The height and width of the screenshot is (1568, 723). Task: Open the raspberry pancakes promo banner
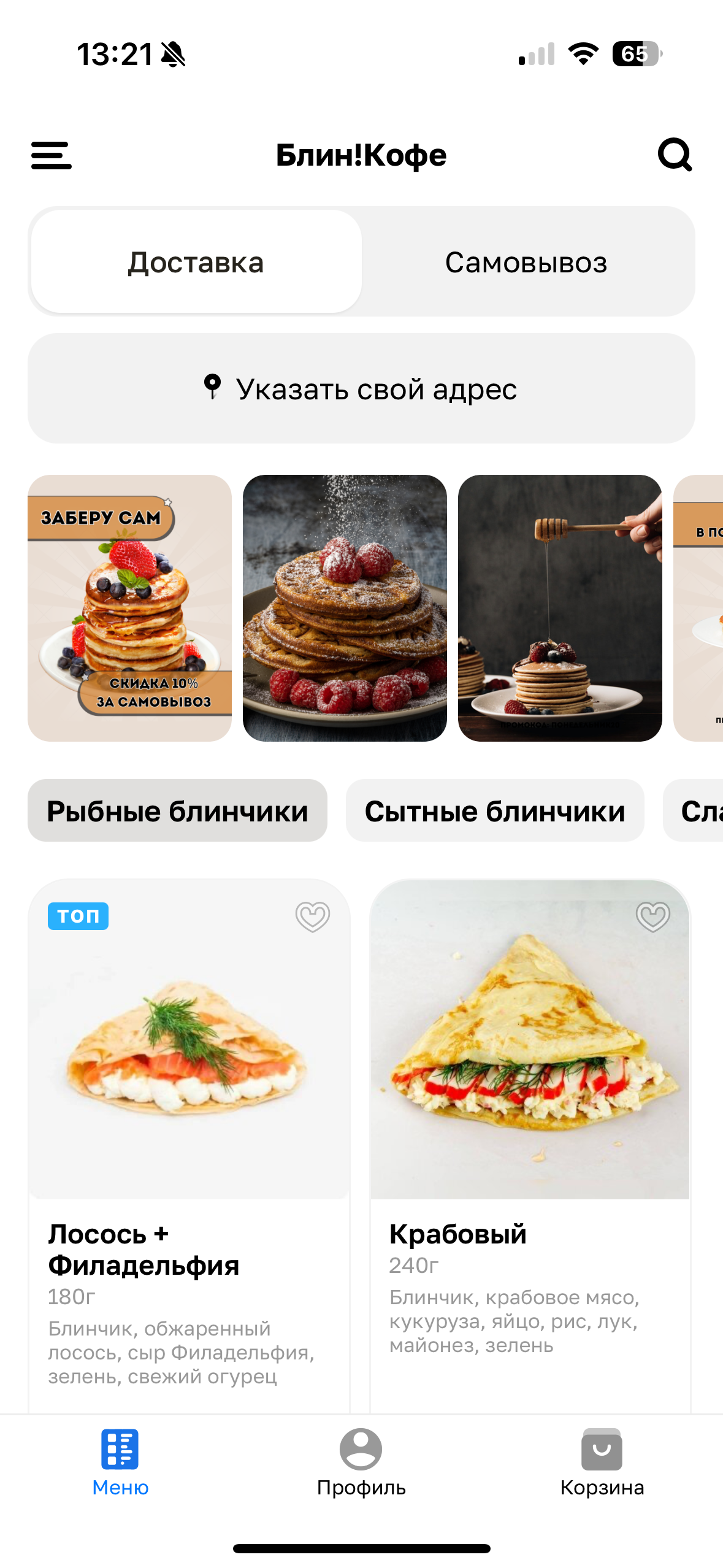click(x=345, y=607)
